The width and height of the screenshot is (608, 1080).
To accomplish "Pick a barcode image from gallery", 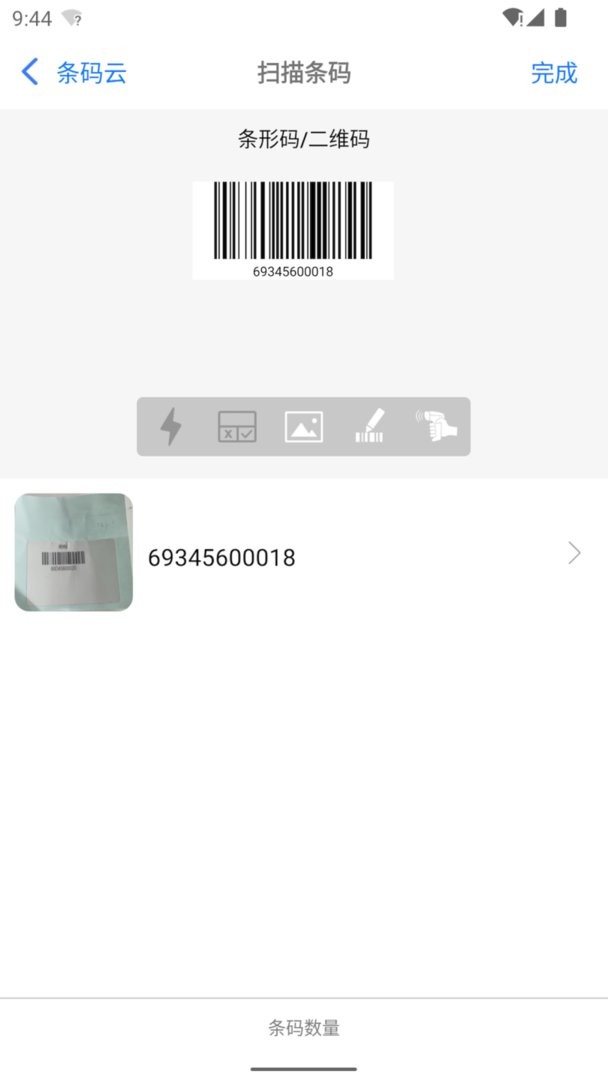I will pos(304,427).
